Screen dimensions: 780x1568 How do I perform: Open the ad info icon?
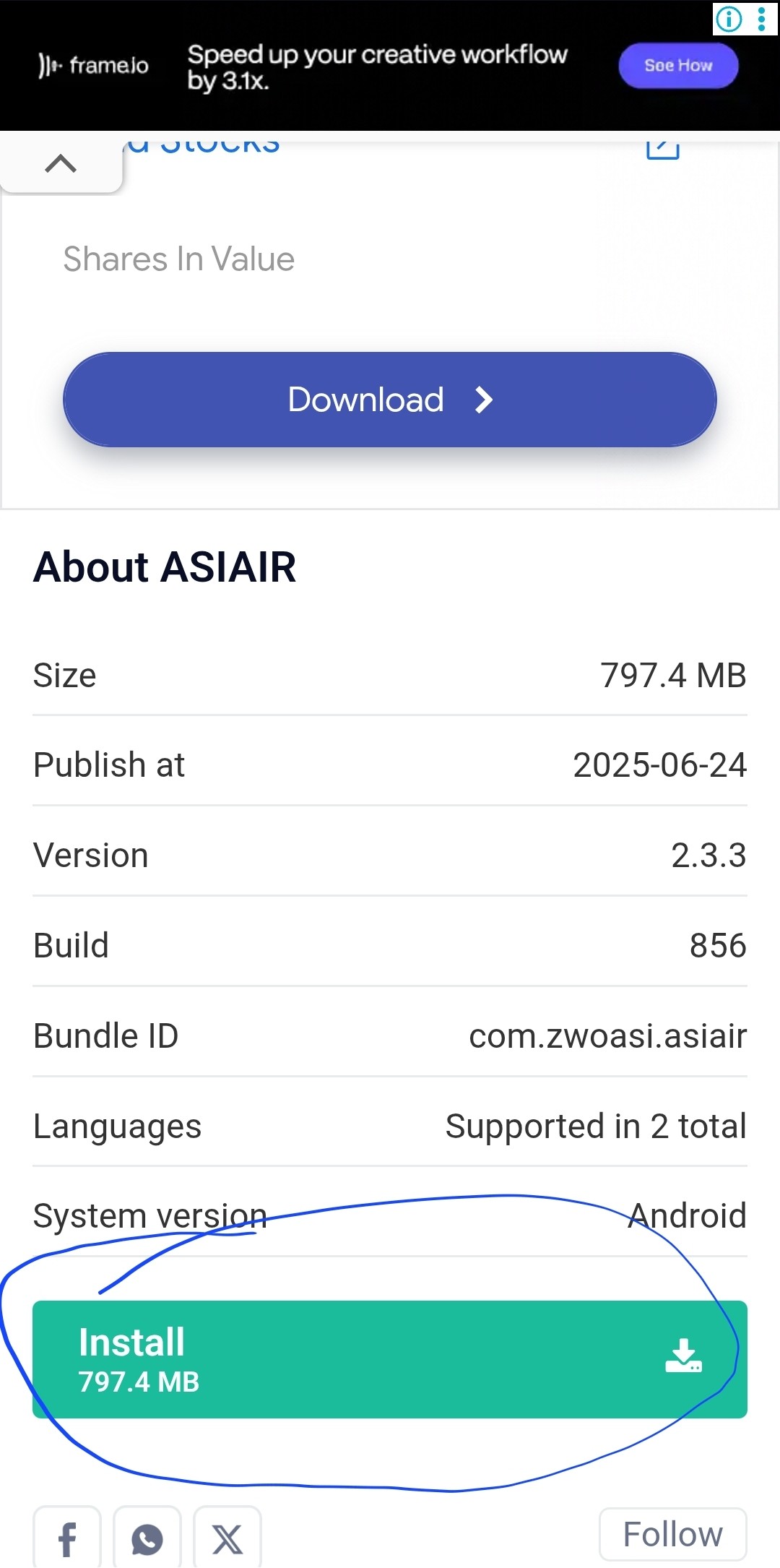[x=728, y=19]
